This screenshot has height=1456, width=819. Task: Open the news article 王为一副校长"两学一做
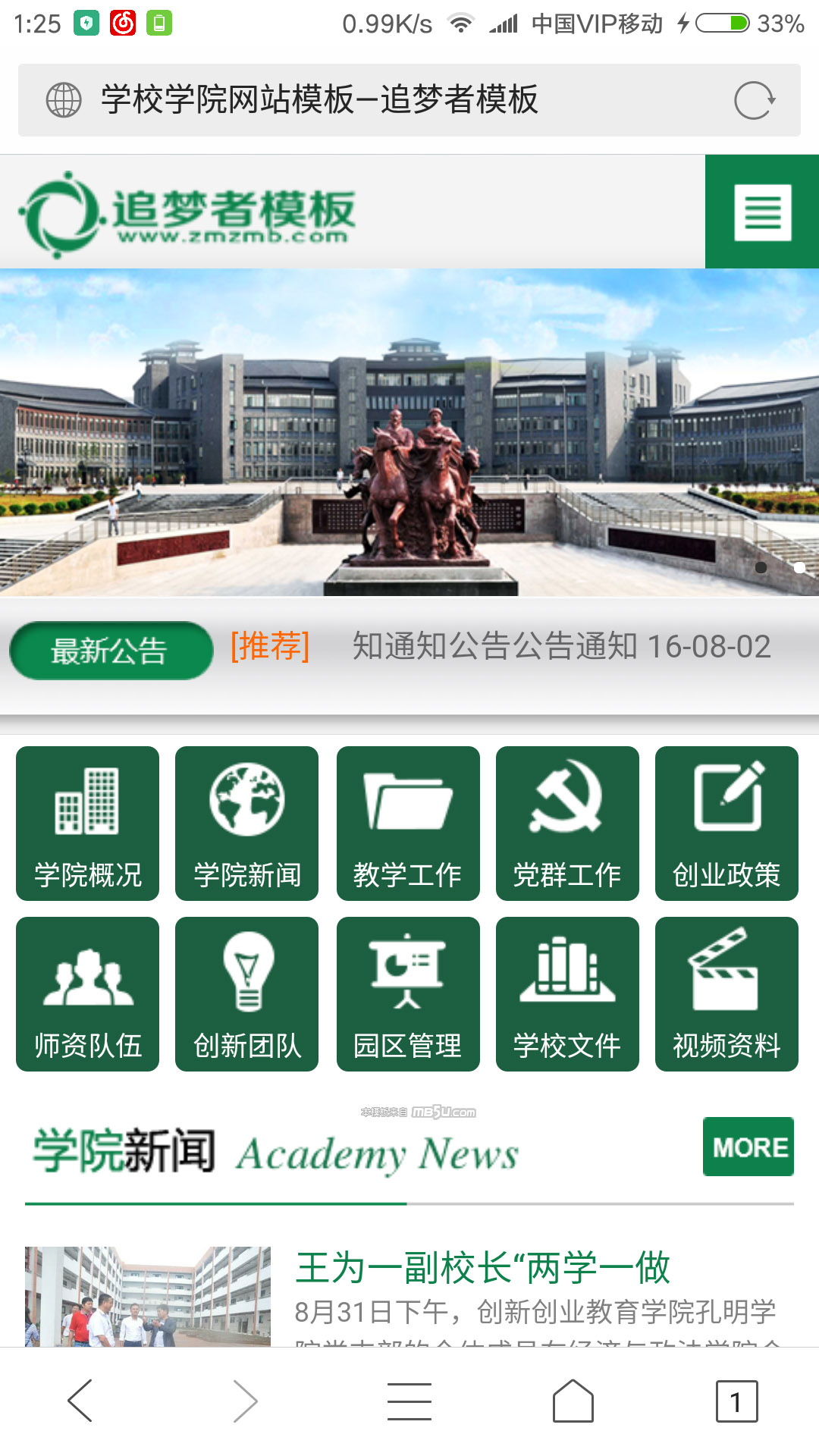click(x=482, y=1268)
